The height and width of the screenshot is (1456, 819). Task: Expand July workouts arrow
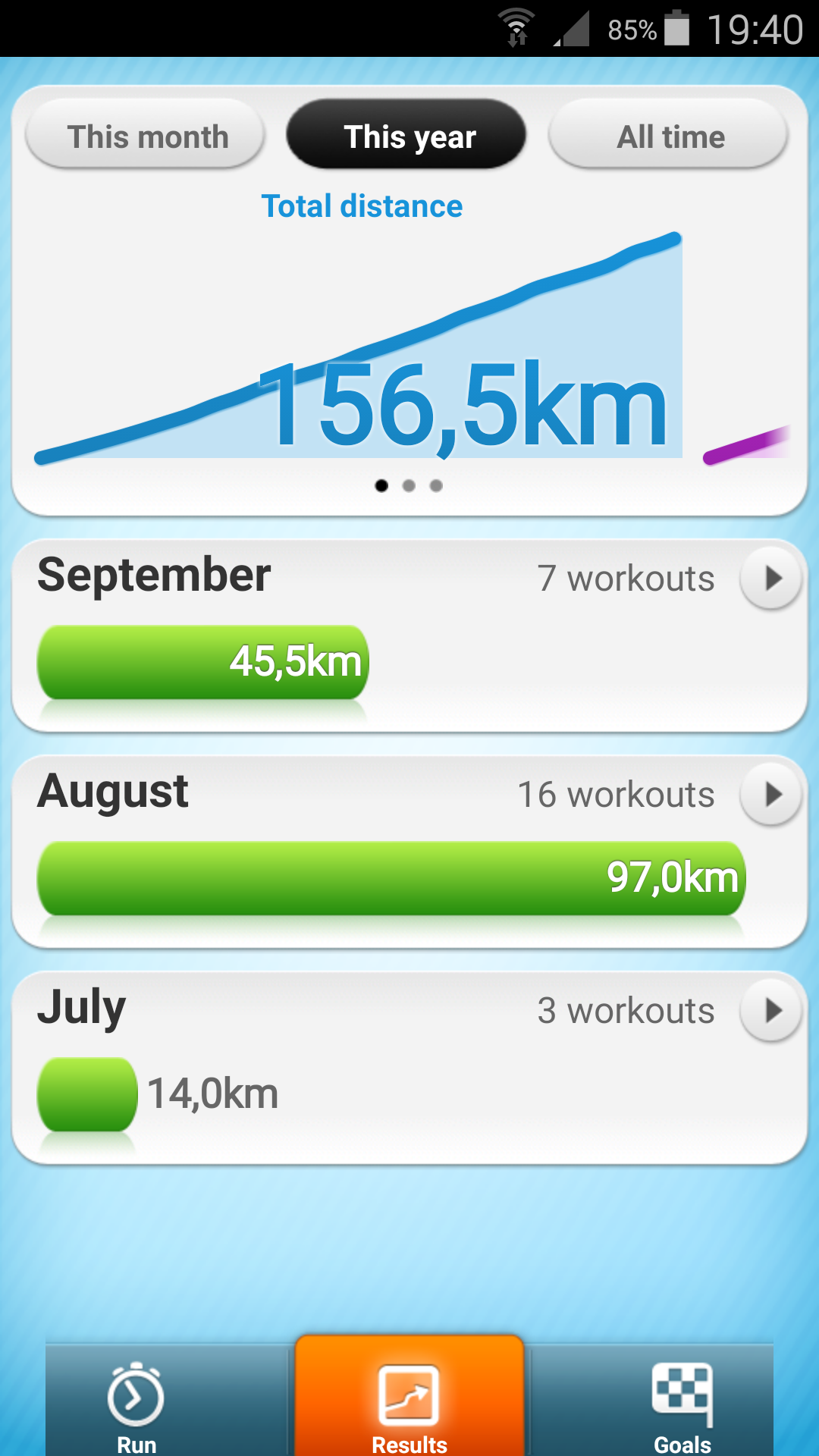tap(770, 1011)
